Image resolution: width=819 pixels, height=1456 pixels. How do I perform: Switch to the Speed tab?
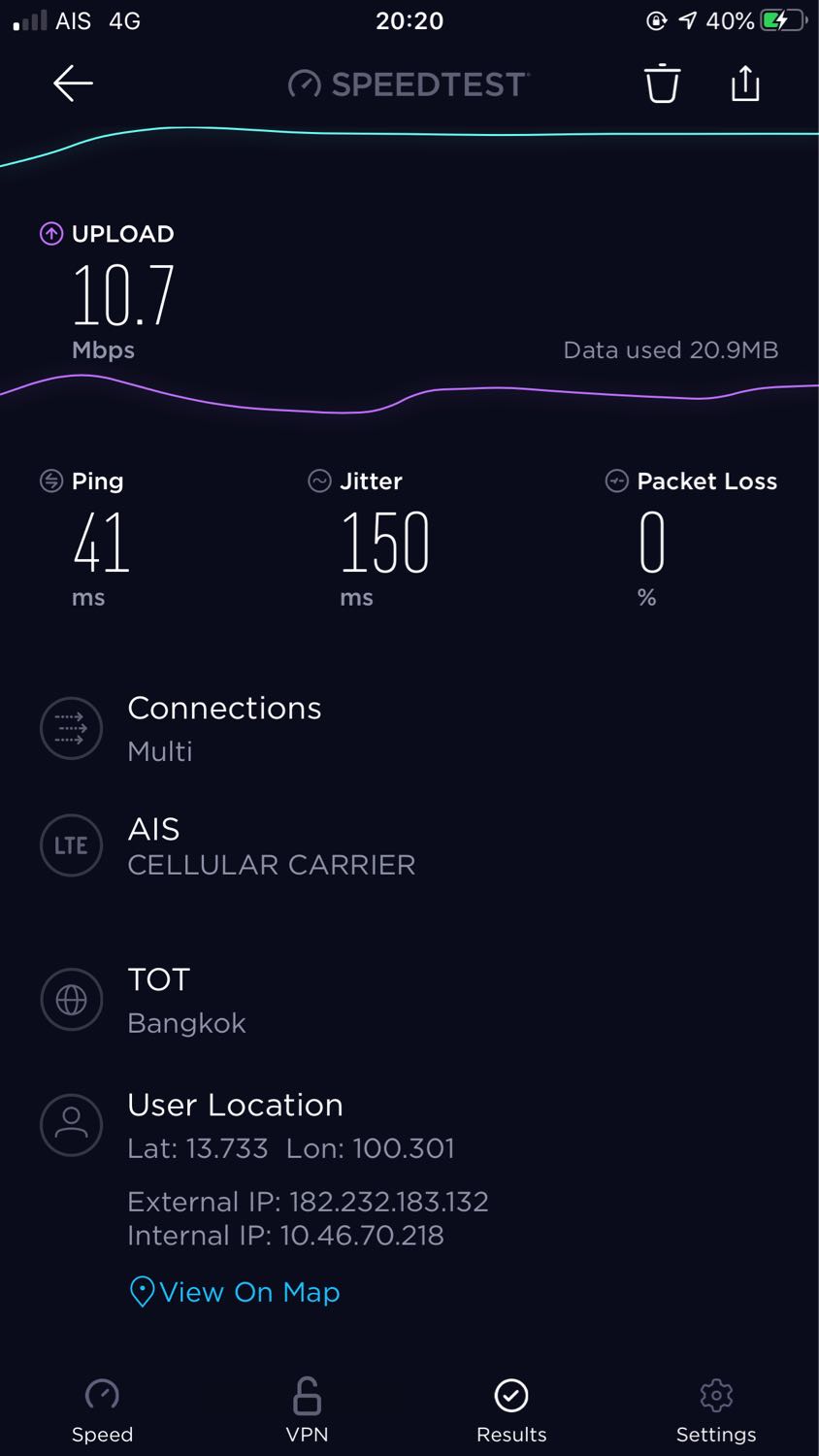pyautogui.click(x=102, y=1409)
